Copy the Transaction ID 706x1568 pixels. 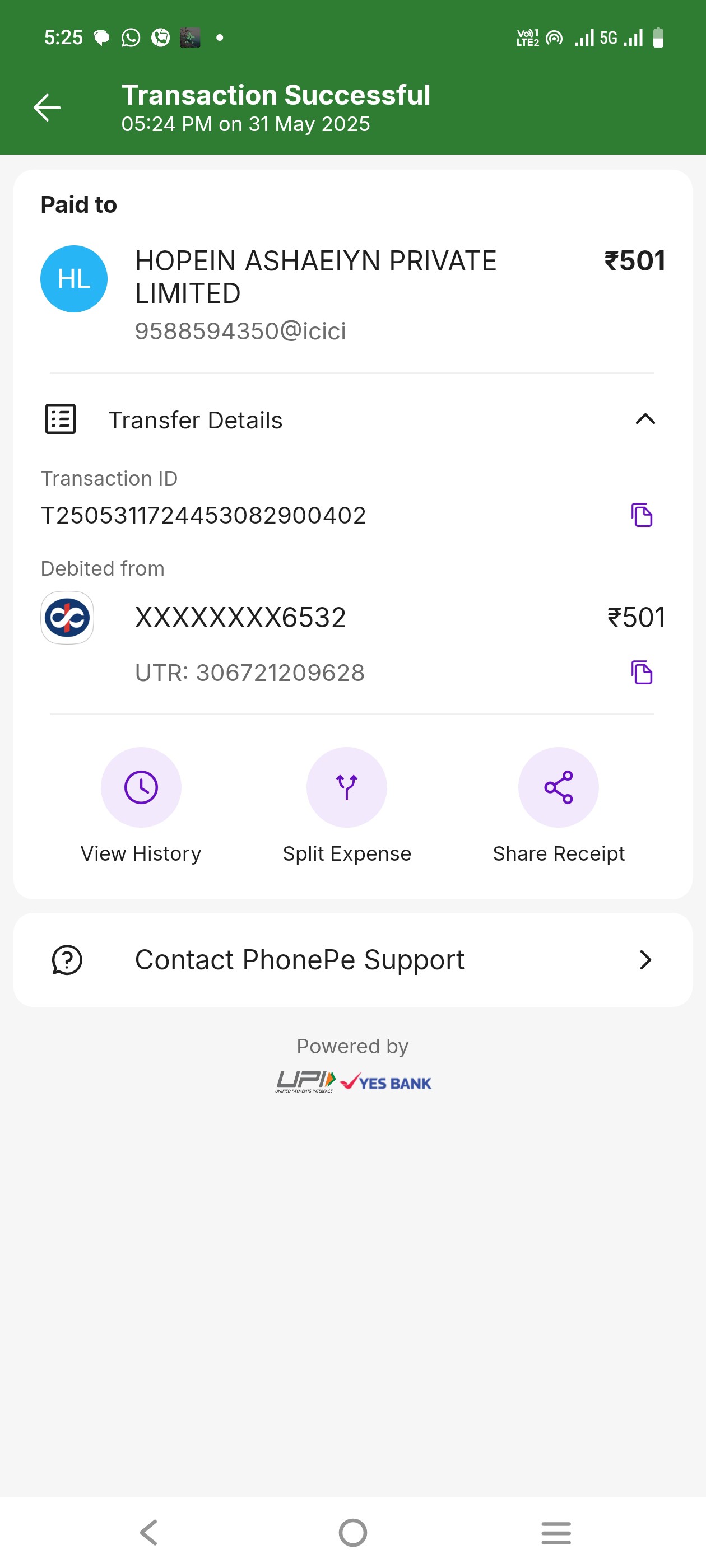tap(642, 515)
